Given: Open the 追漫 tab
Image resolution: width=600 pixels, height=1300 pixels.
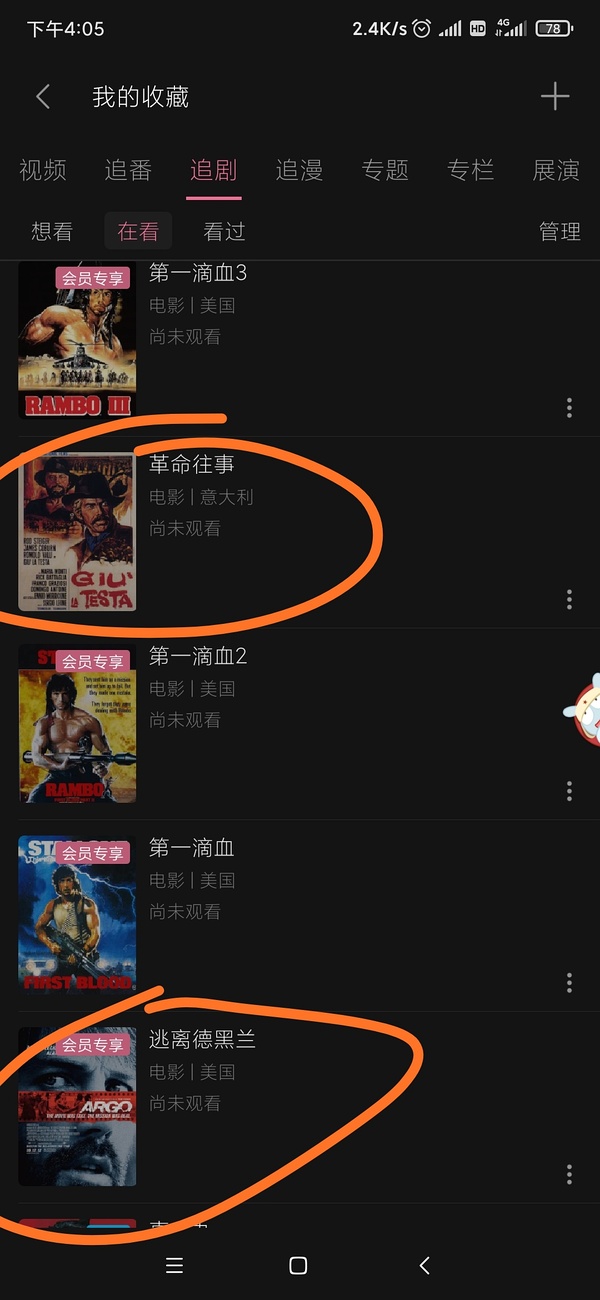Looking at the screenshot, I should tap(299, 170).
